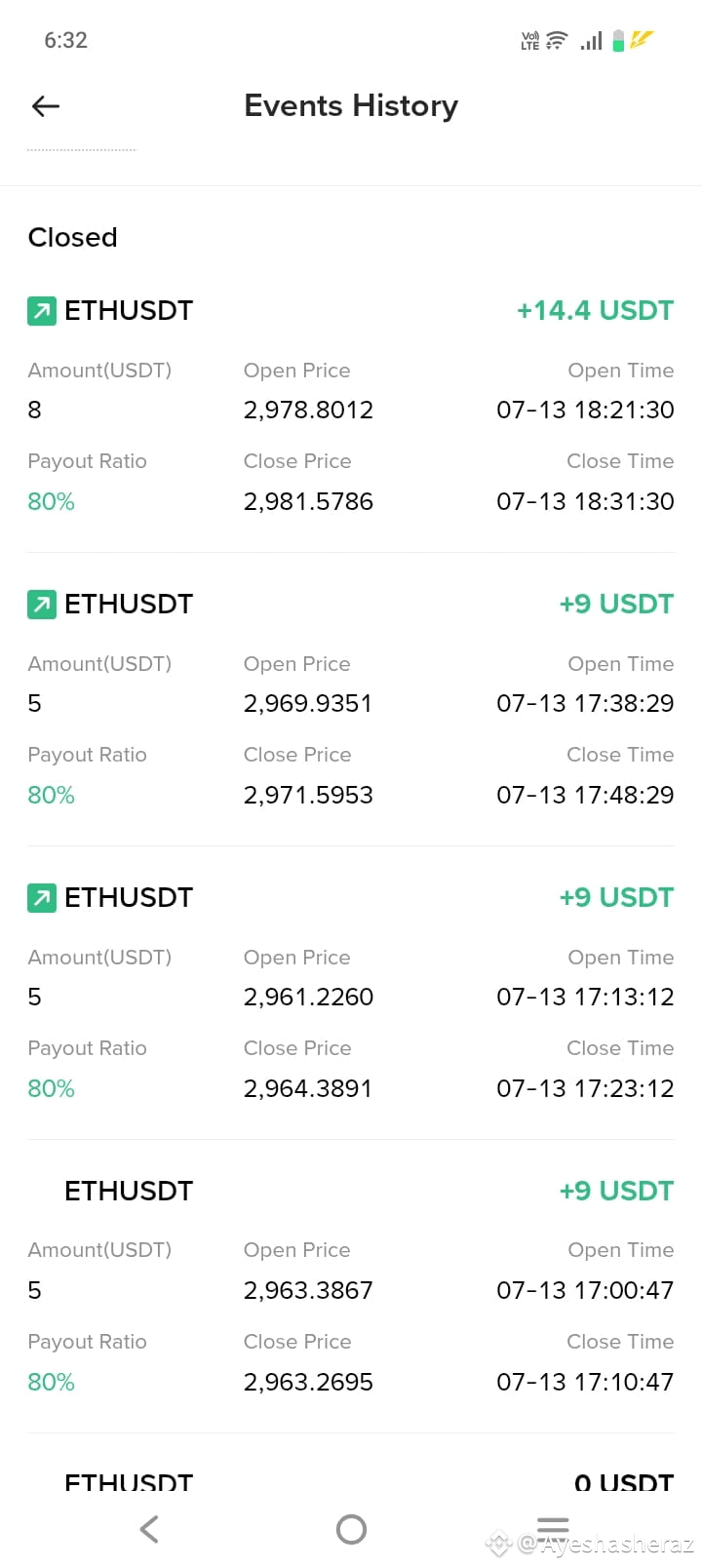Tap the system back button

[x=149, y=1528]
